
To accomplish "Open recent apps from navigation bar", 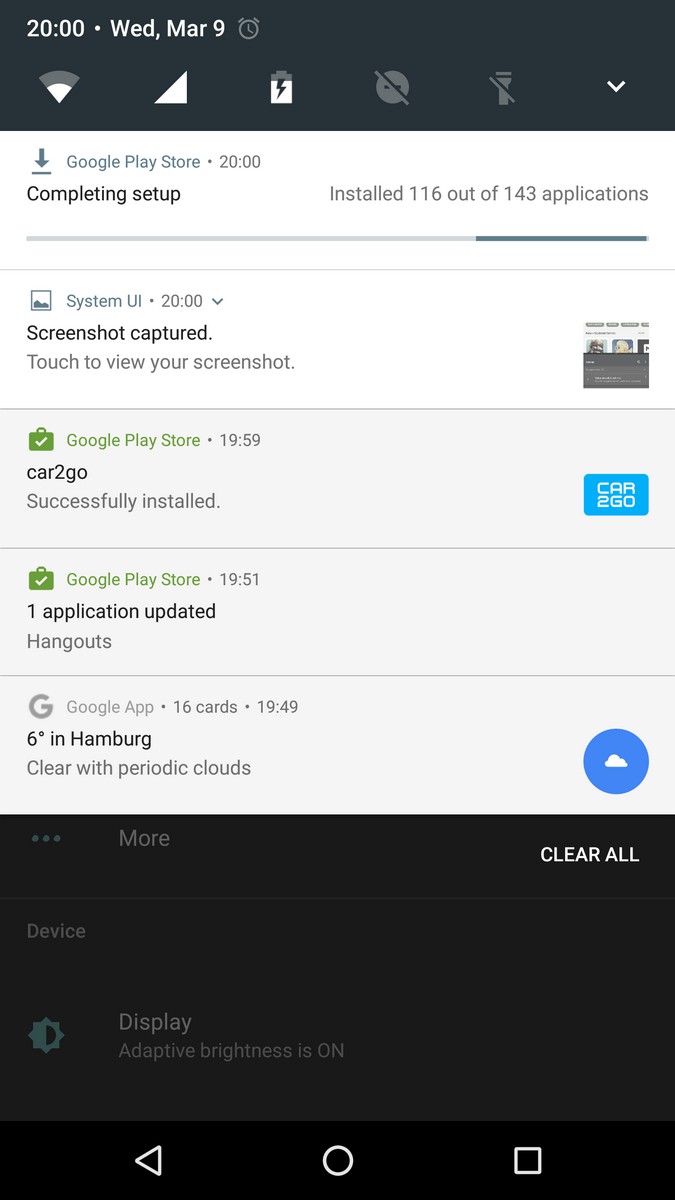I will point(527,1160).
